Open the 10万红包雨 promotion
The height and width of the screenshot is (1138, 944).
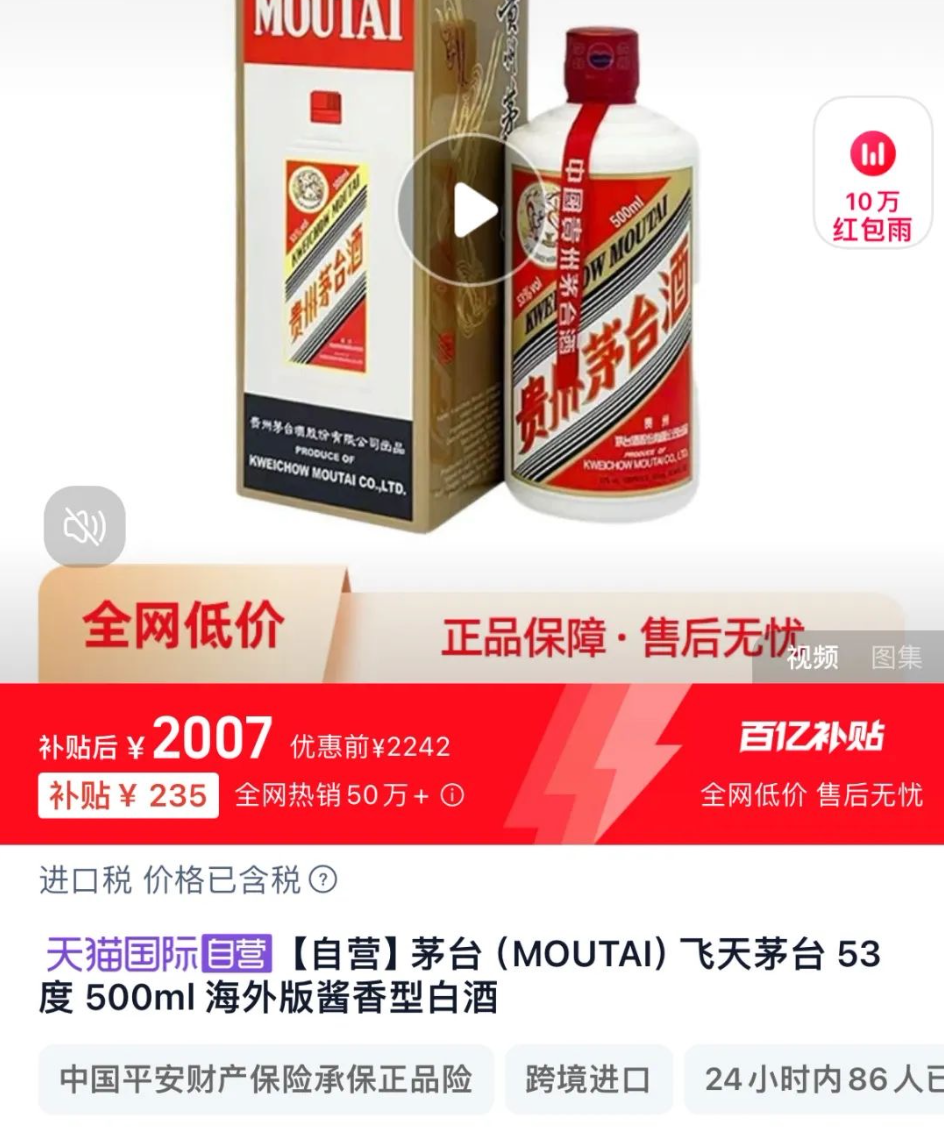pos(872,174)
